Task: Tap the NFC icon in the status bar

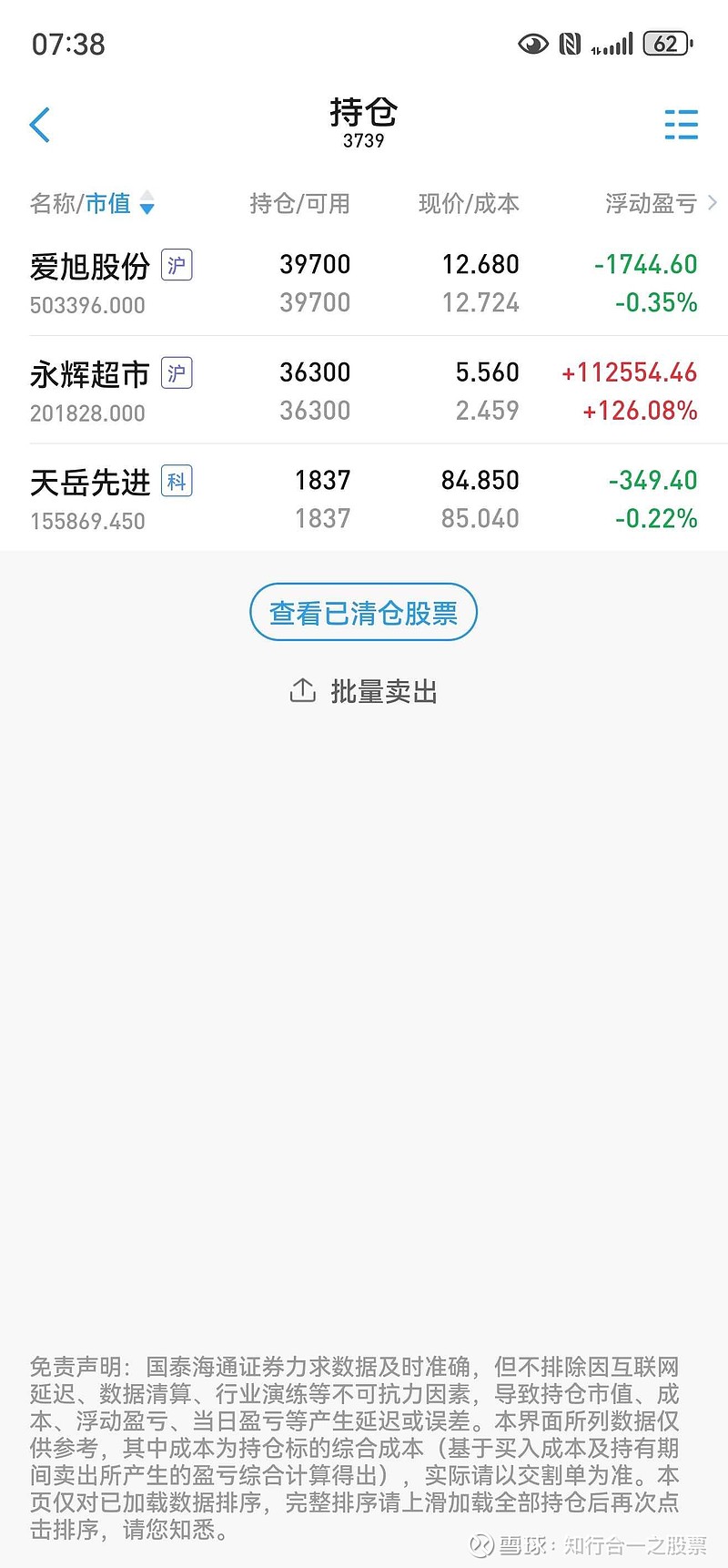Action: (571, 43)
